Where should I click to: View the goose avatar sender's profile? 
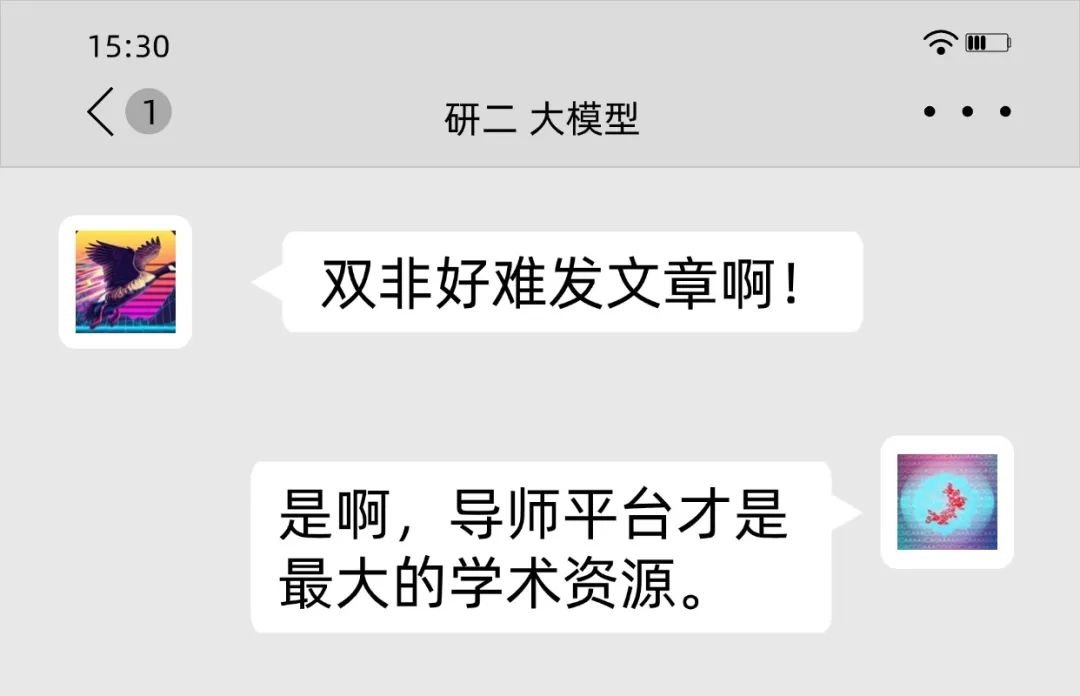pyautogui.click(x=125, y=282)
